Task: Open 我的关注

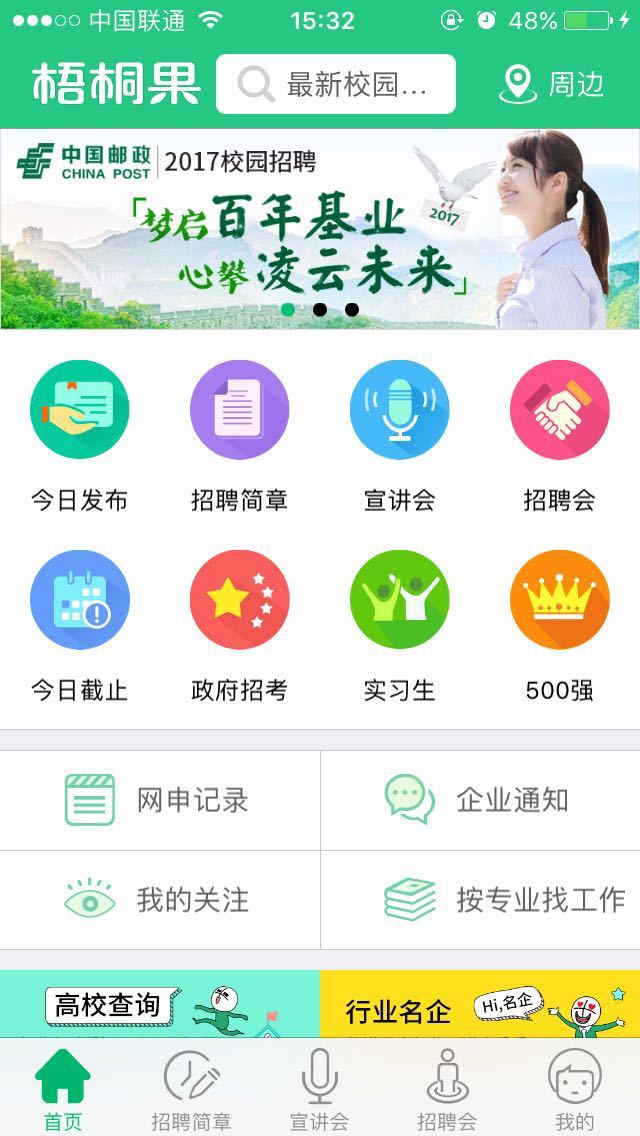Action: (160, 900)
